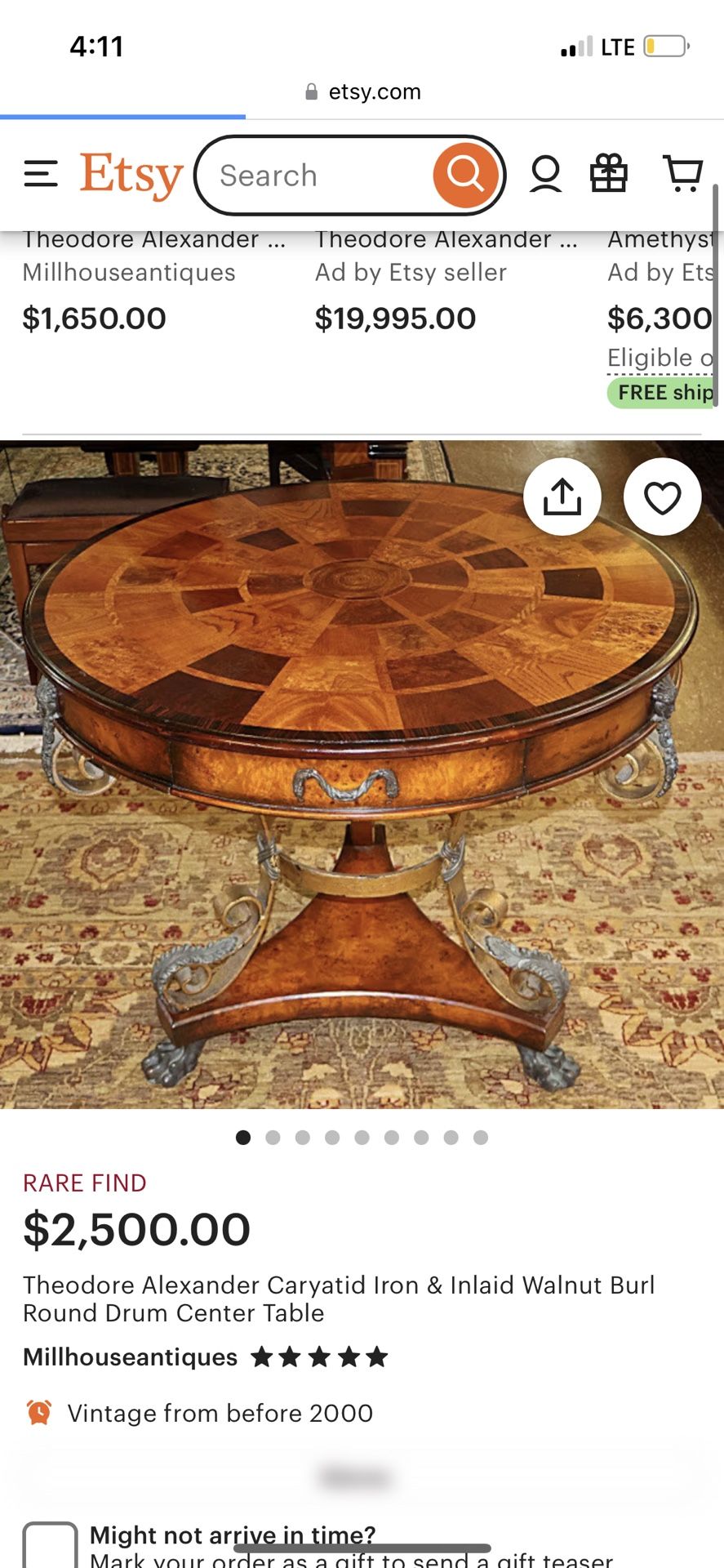Share the table listing via share icon
The image size is (724, 1568).
pos(562,497)
